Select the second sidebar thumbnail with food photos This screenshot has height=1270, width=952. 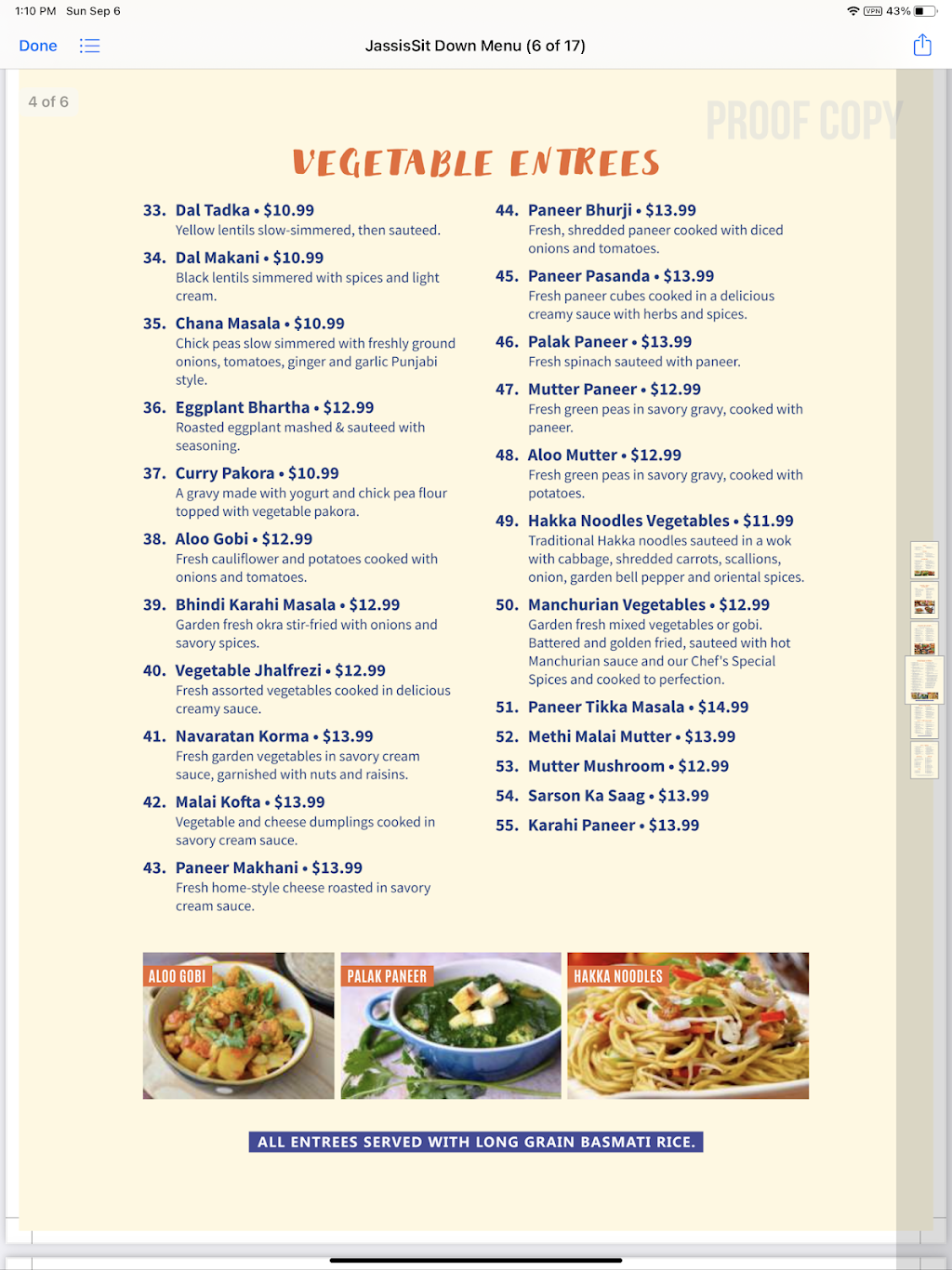point(924,601)
